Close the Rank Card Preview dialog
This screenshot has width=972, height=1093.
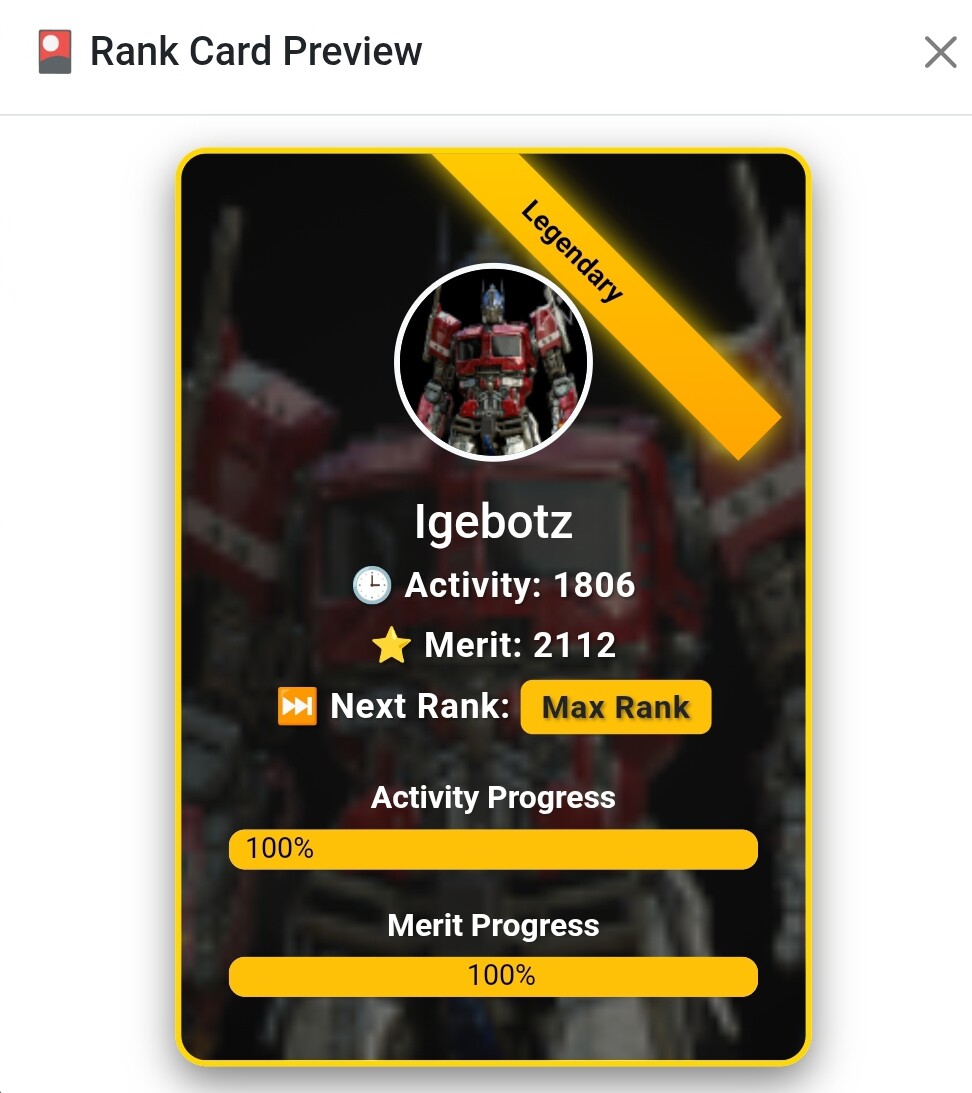click(940, 52)
